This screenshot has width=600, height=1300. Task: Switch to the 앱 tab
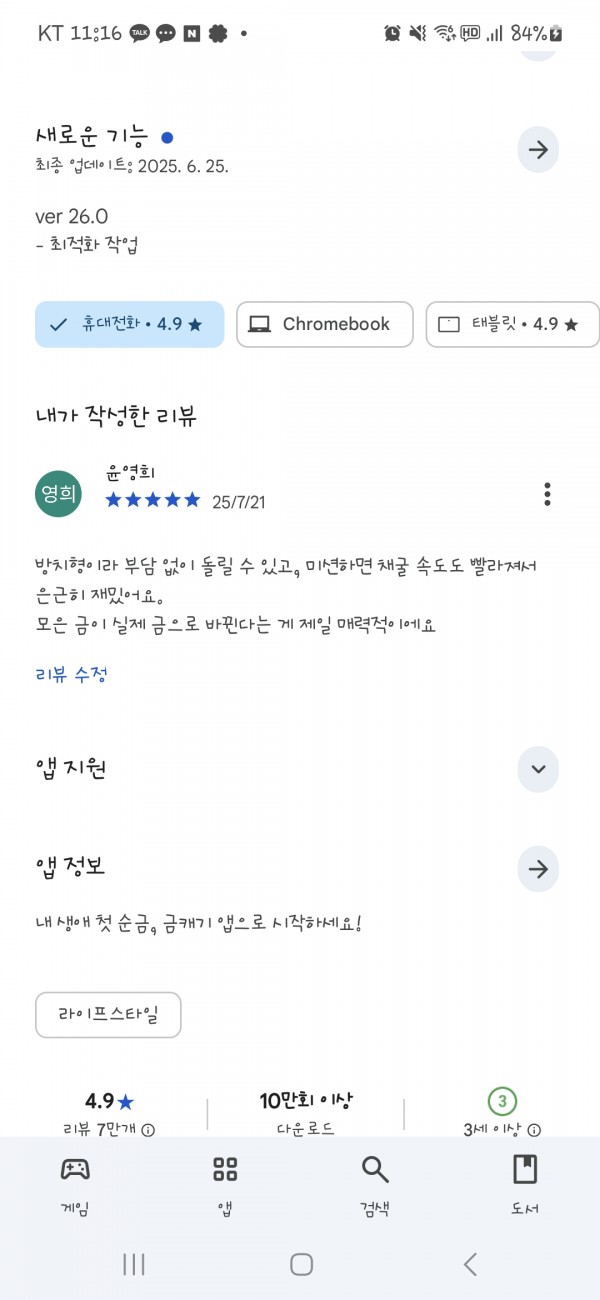pos(225,1185)
